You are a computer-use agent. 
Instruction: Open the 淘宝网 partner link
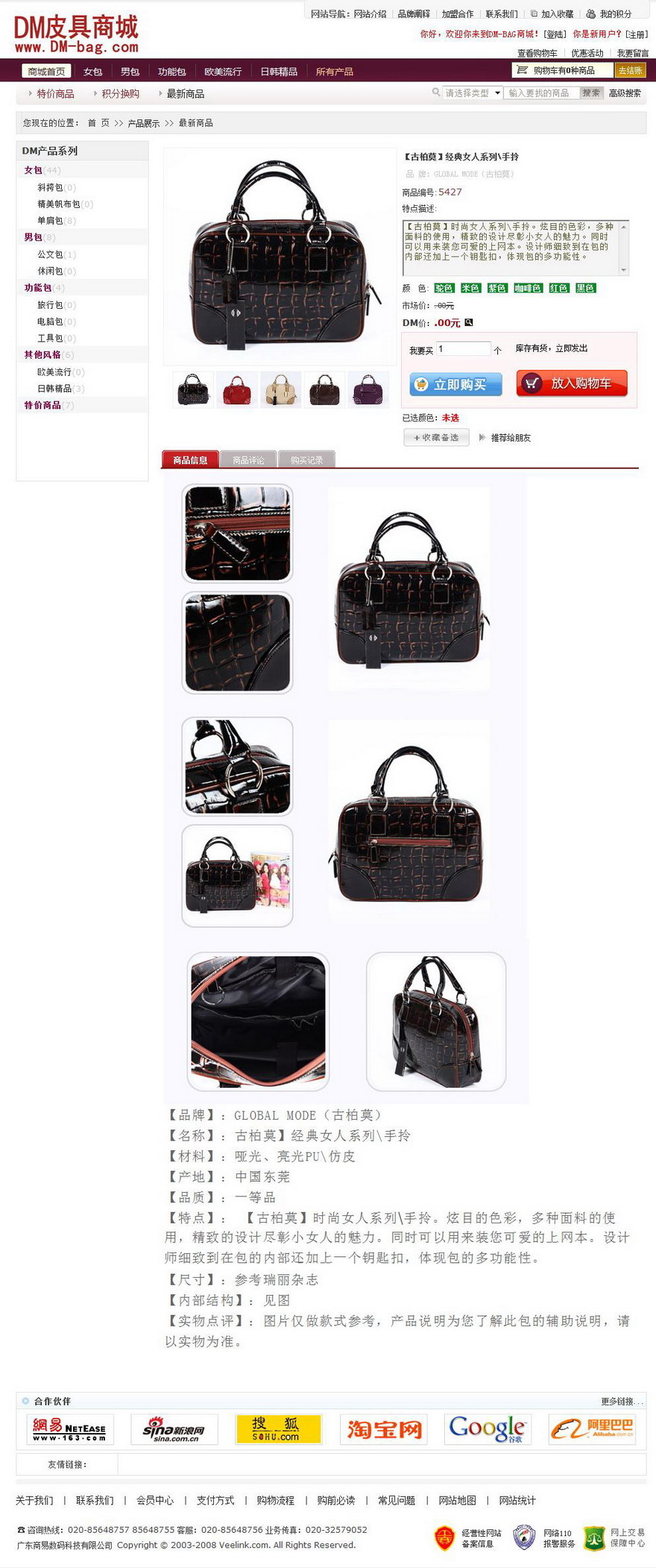383,1429
